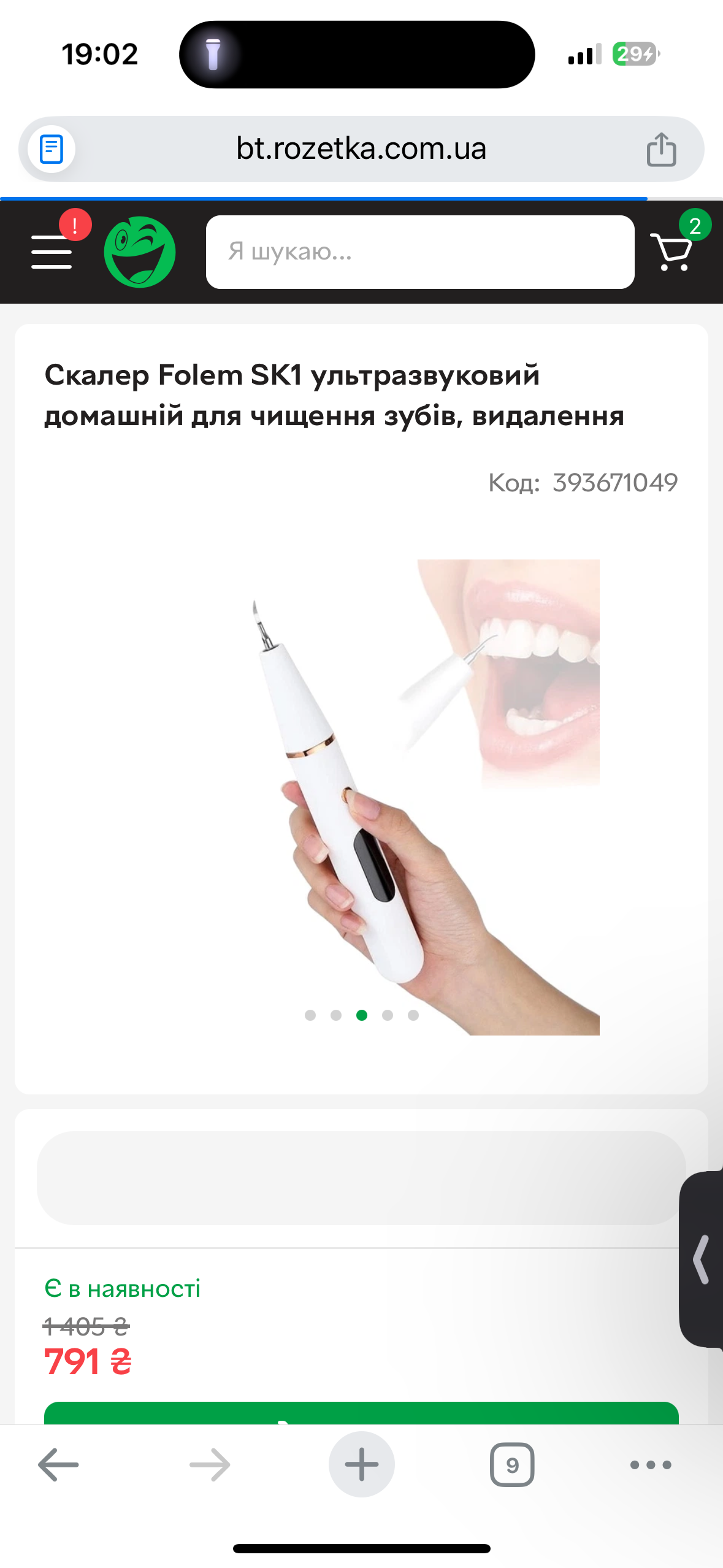Tap the bt.rozetka.com.ua address field

[x=361, y=150]
